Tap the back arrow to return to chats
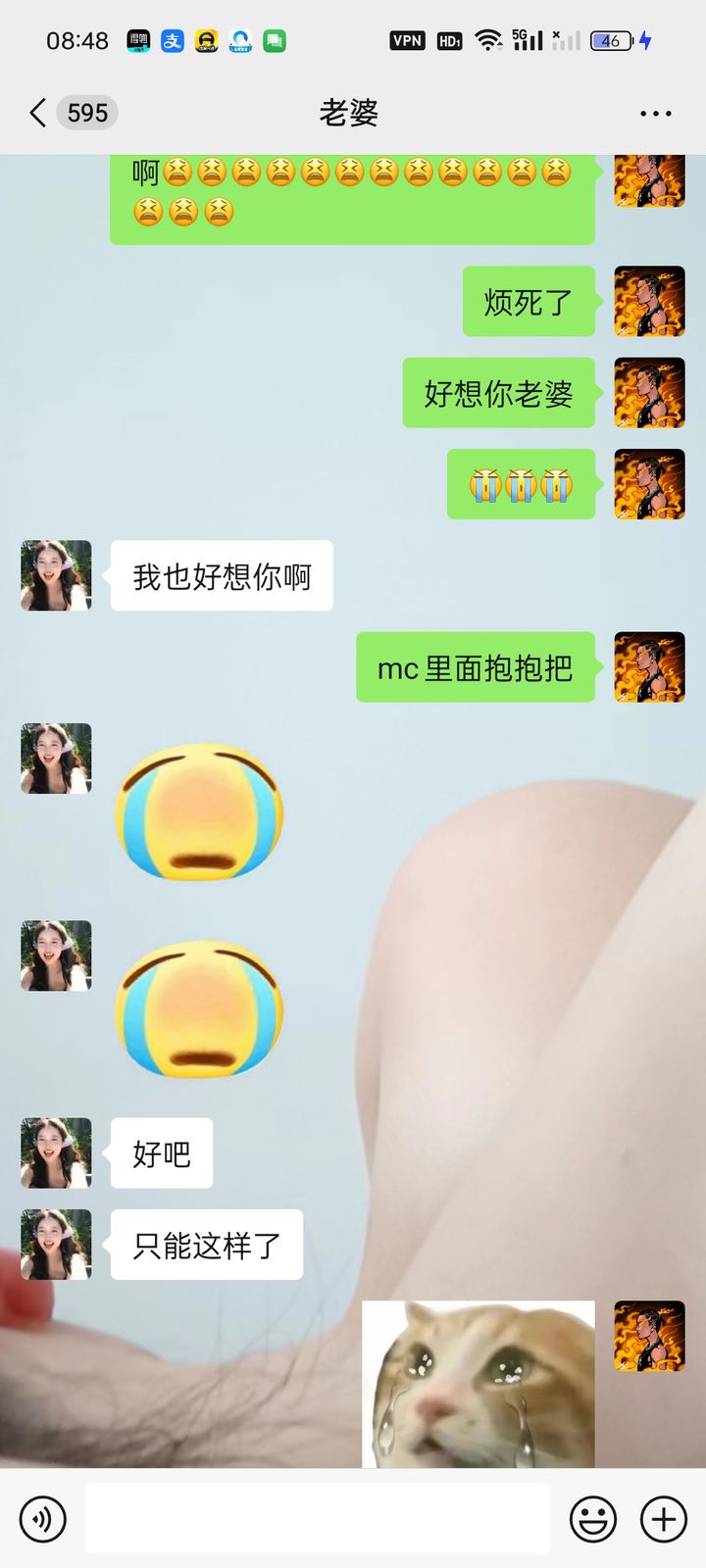Image resolution: width=706 pixels, height=1568 pixels. pos(36,113)
